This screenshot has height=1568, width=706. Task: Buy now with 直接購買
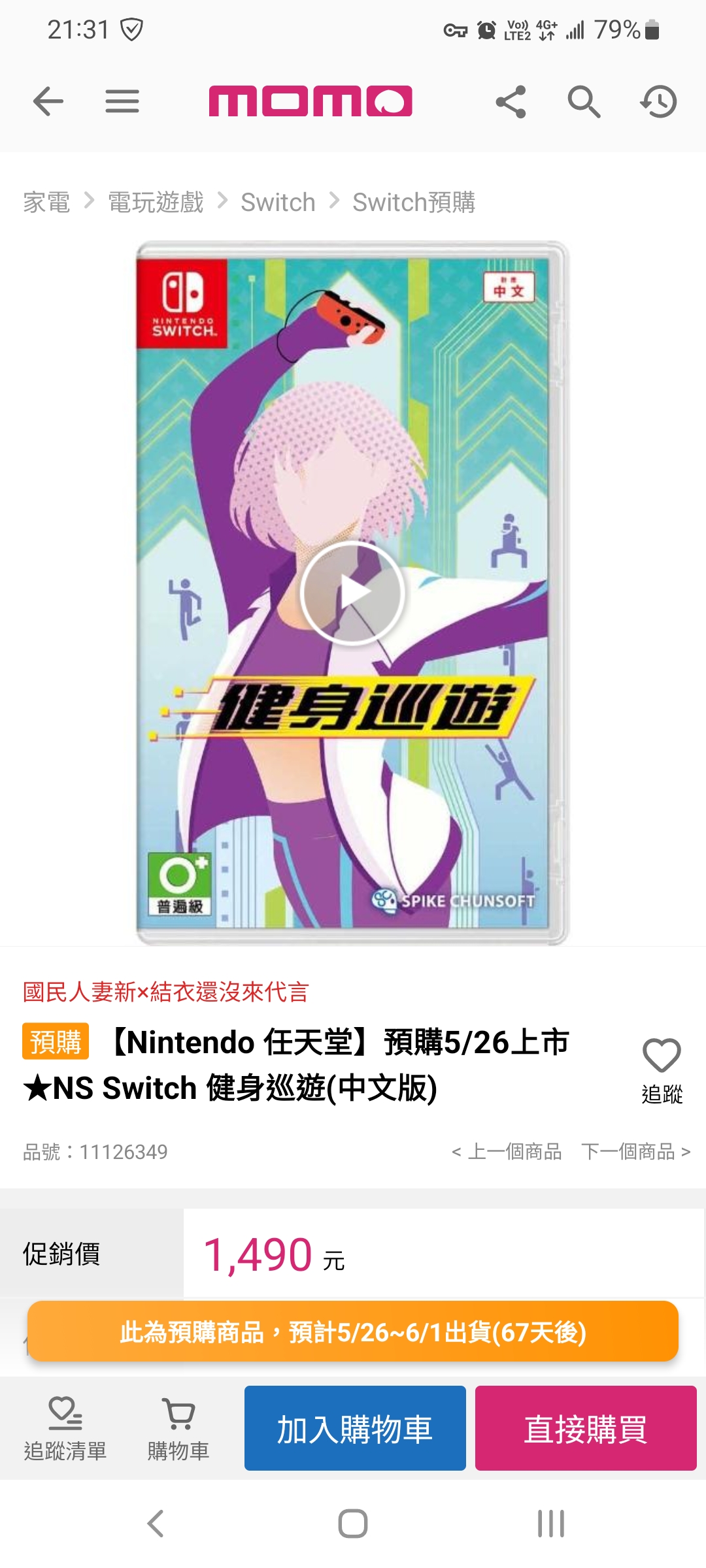(586, 1428)
